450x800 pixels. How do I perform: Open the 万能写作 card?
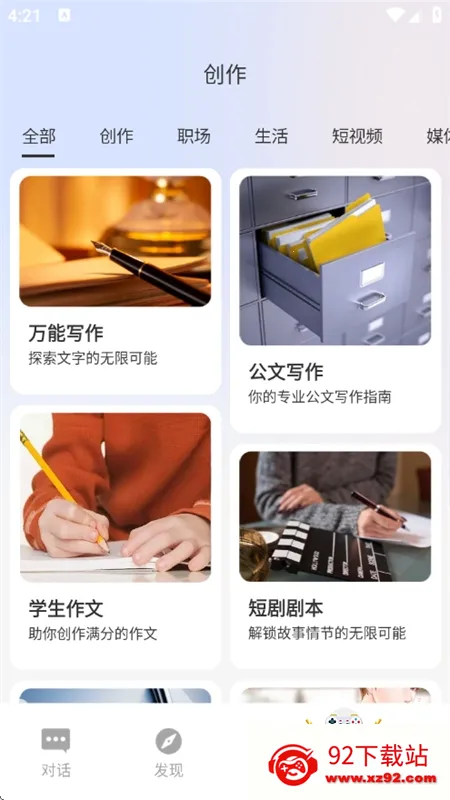point(115,281)
